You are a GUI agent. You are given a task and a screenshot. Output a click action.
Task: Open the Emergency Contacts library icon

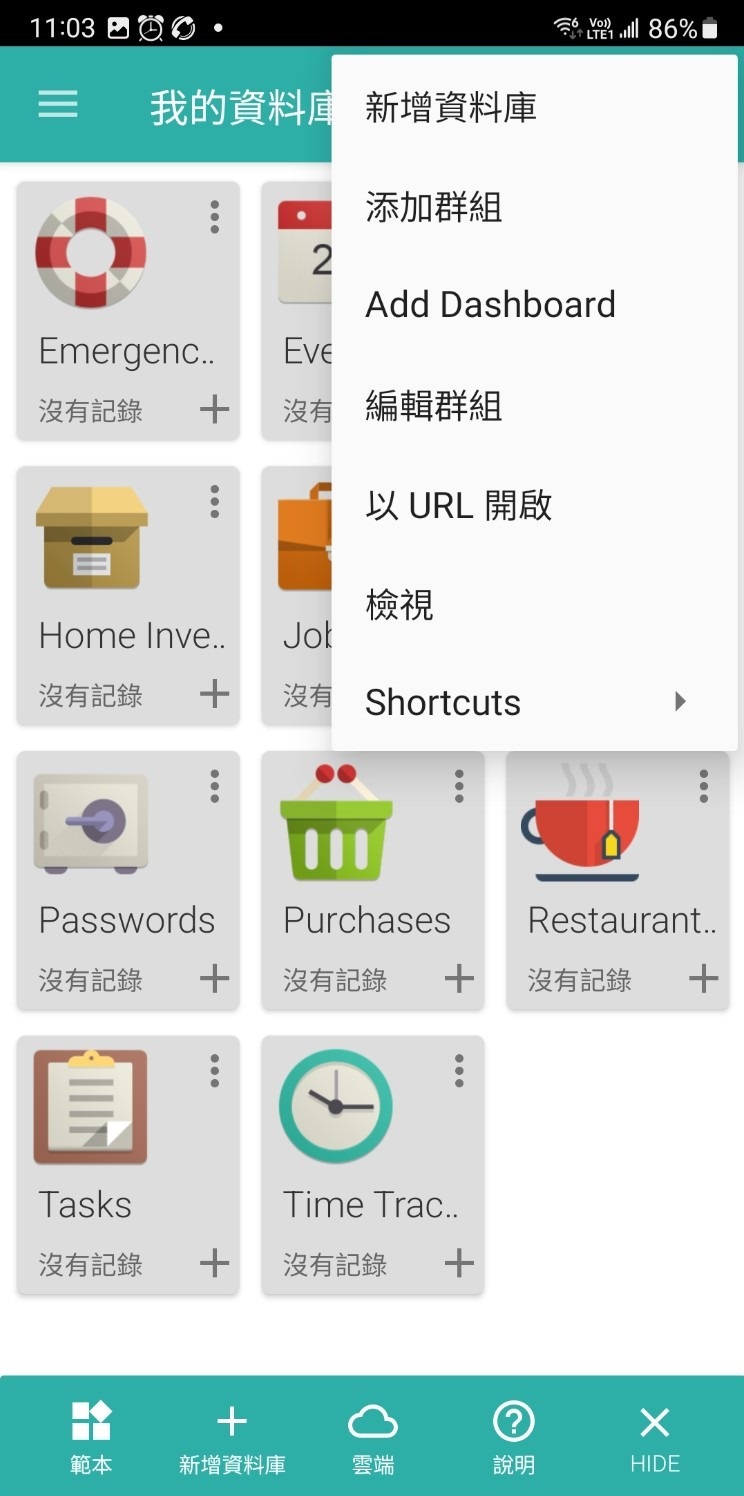[x=90, y=250]
